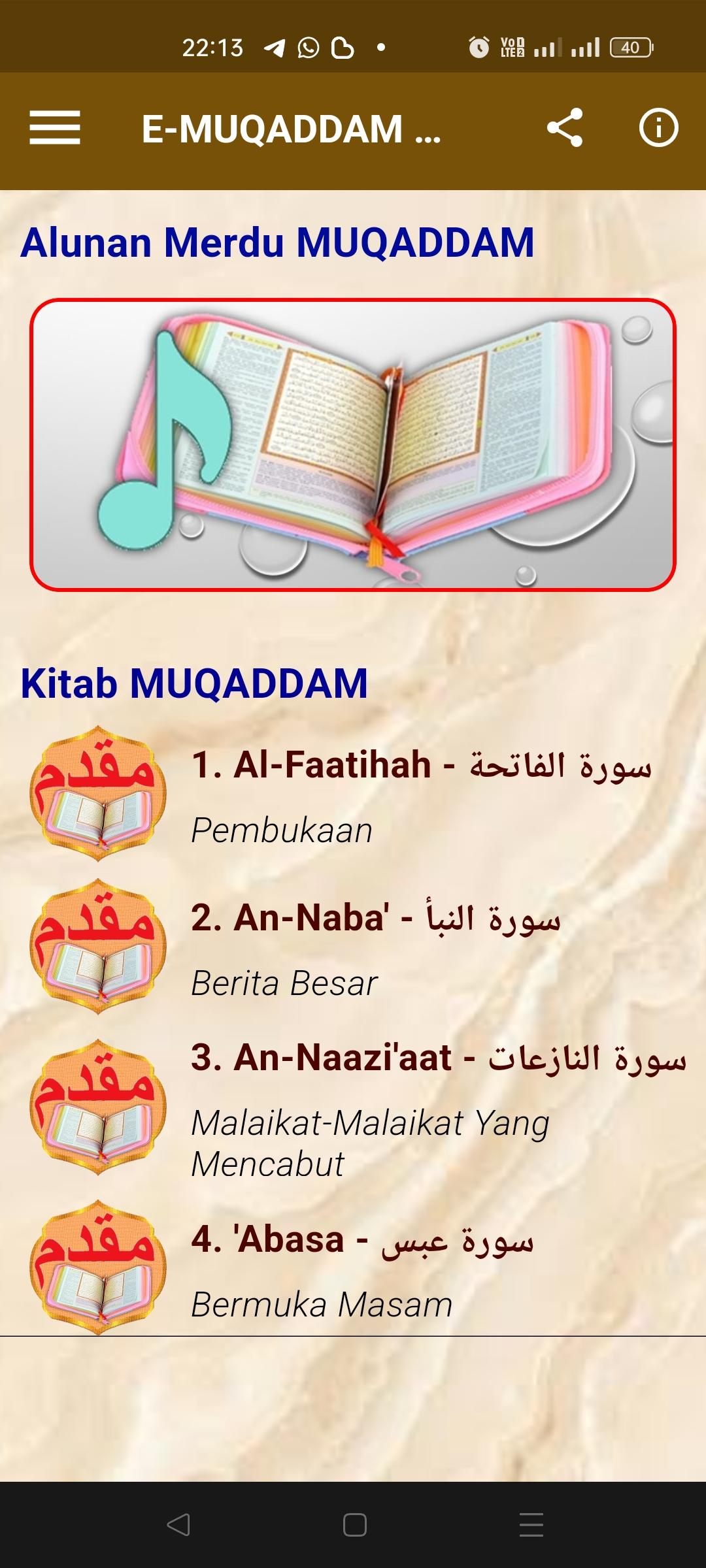Open the hamburger drawer menu
This screenshot has width=706, height=1568.
(55, 127)
